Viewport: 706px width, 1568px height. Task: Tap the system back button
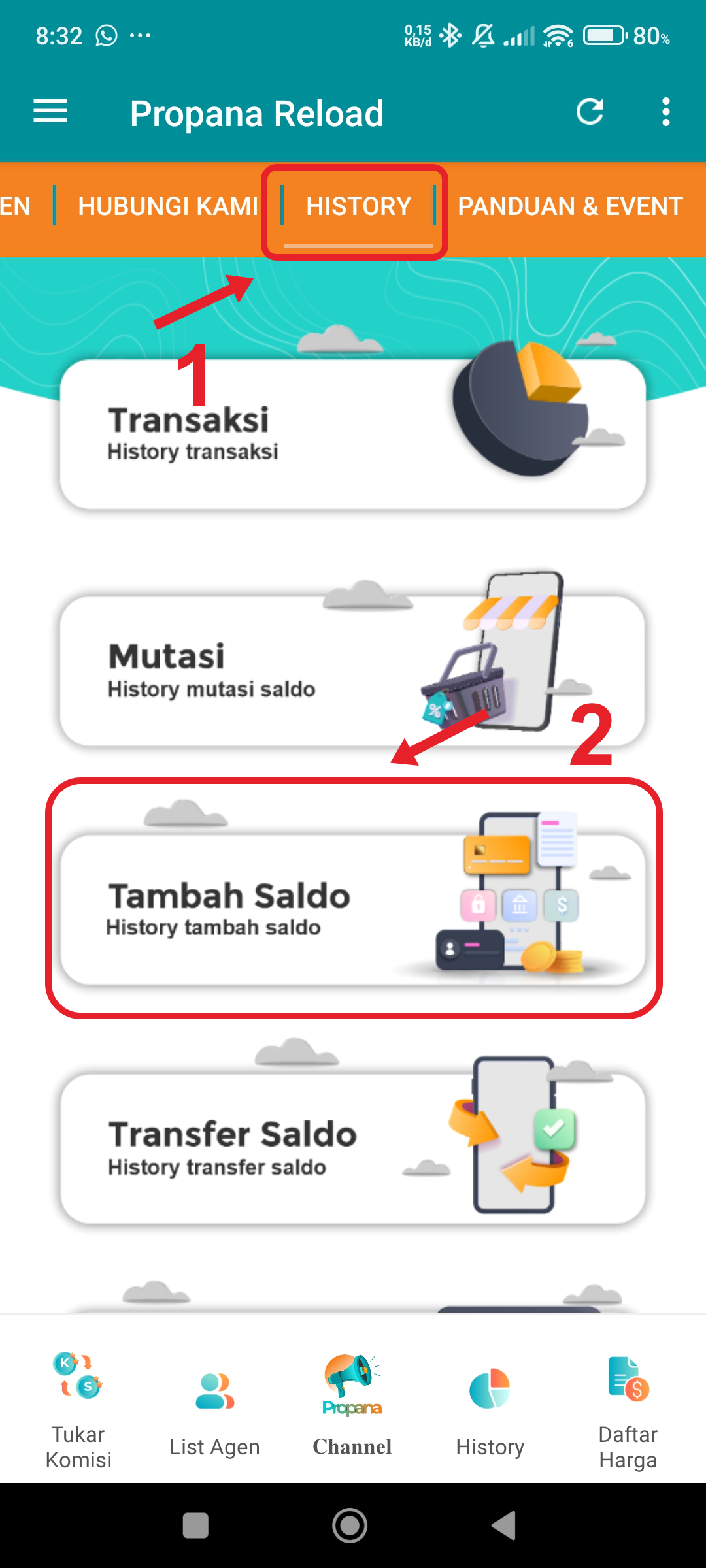pos(504,1526)
